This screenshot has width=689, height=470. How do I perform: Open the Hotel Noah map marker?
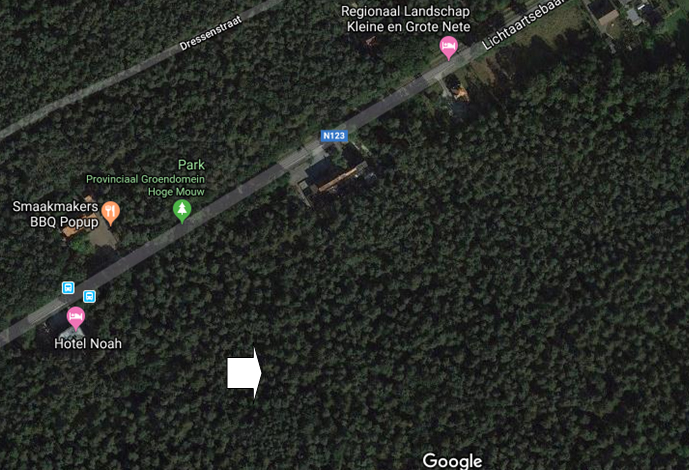click(x=75, y=319)
